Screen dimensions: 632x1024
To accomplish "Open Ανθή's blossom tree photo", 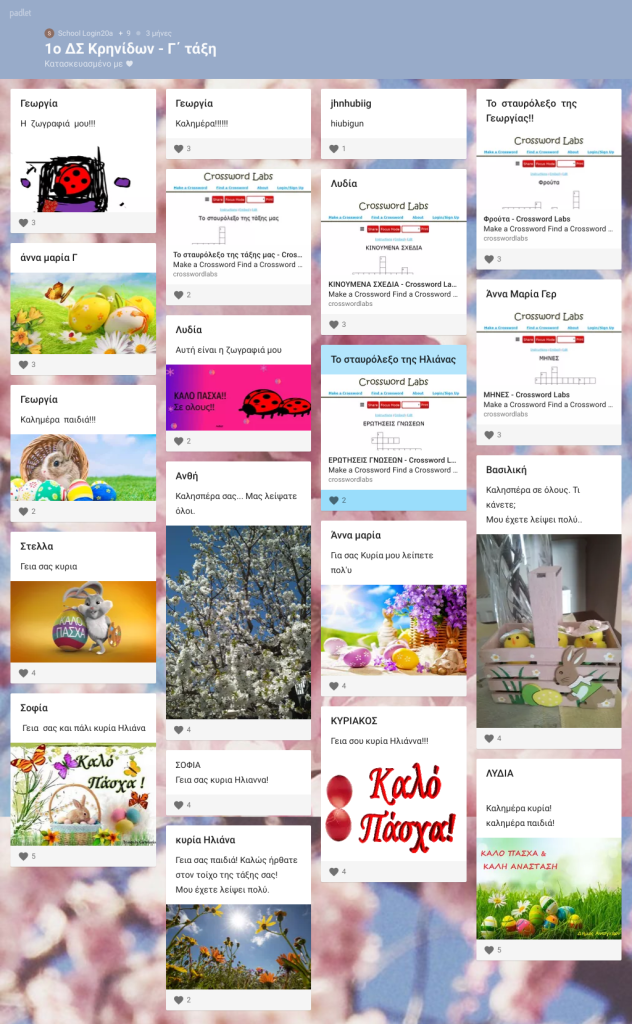I will click(x=238, y=622).
